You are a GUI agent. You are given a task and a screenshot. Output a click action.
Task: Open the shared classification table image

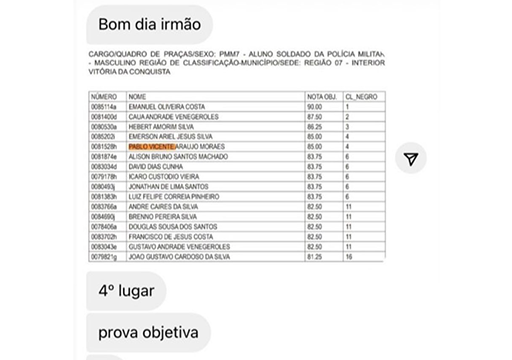pyautogui.click(x=237, y=156)
